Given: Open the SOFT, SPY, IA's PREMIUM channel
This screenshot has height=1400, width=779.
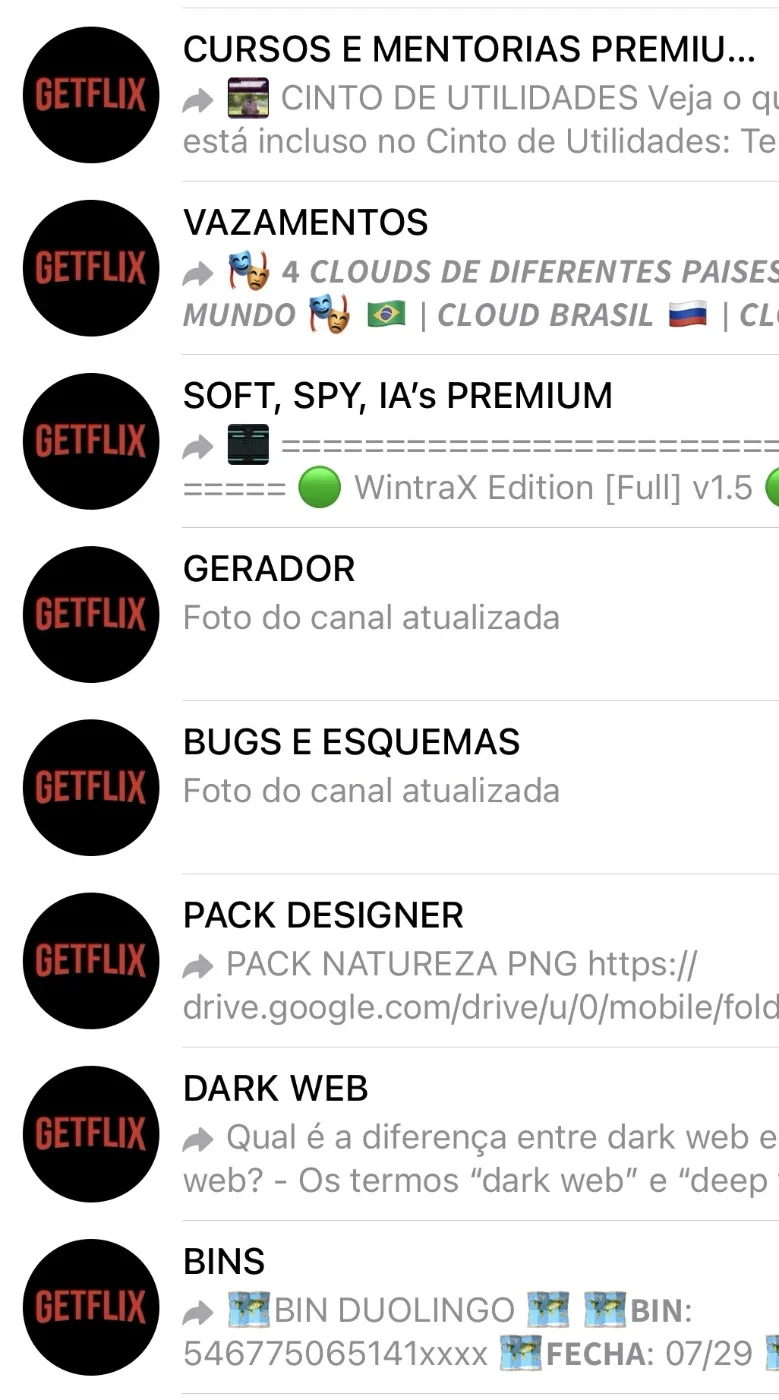Looking at the screenshot, I should 389,441.
